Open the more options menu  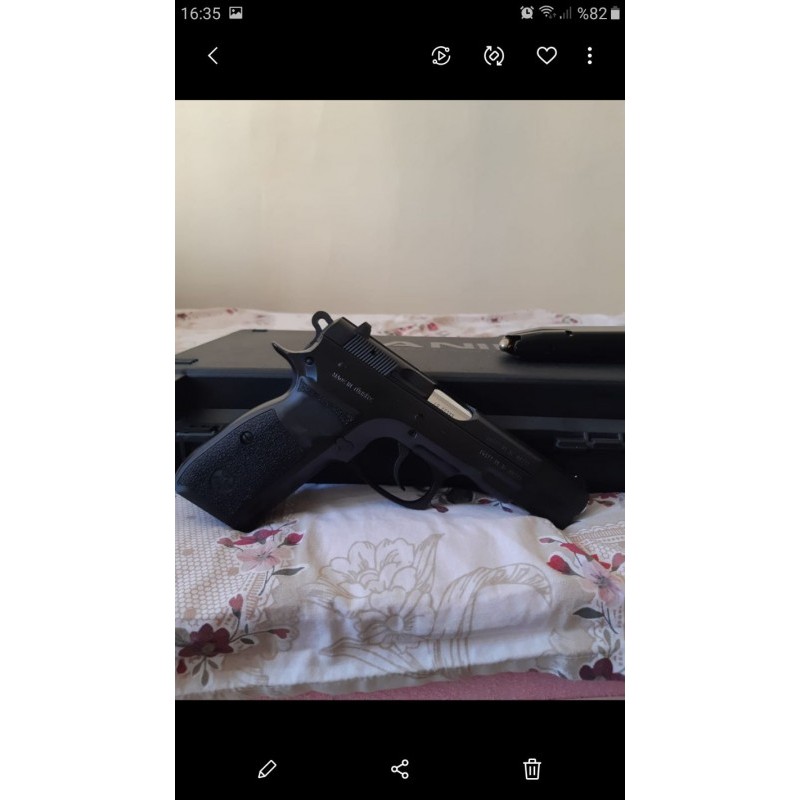590,56
